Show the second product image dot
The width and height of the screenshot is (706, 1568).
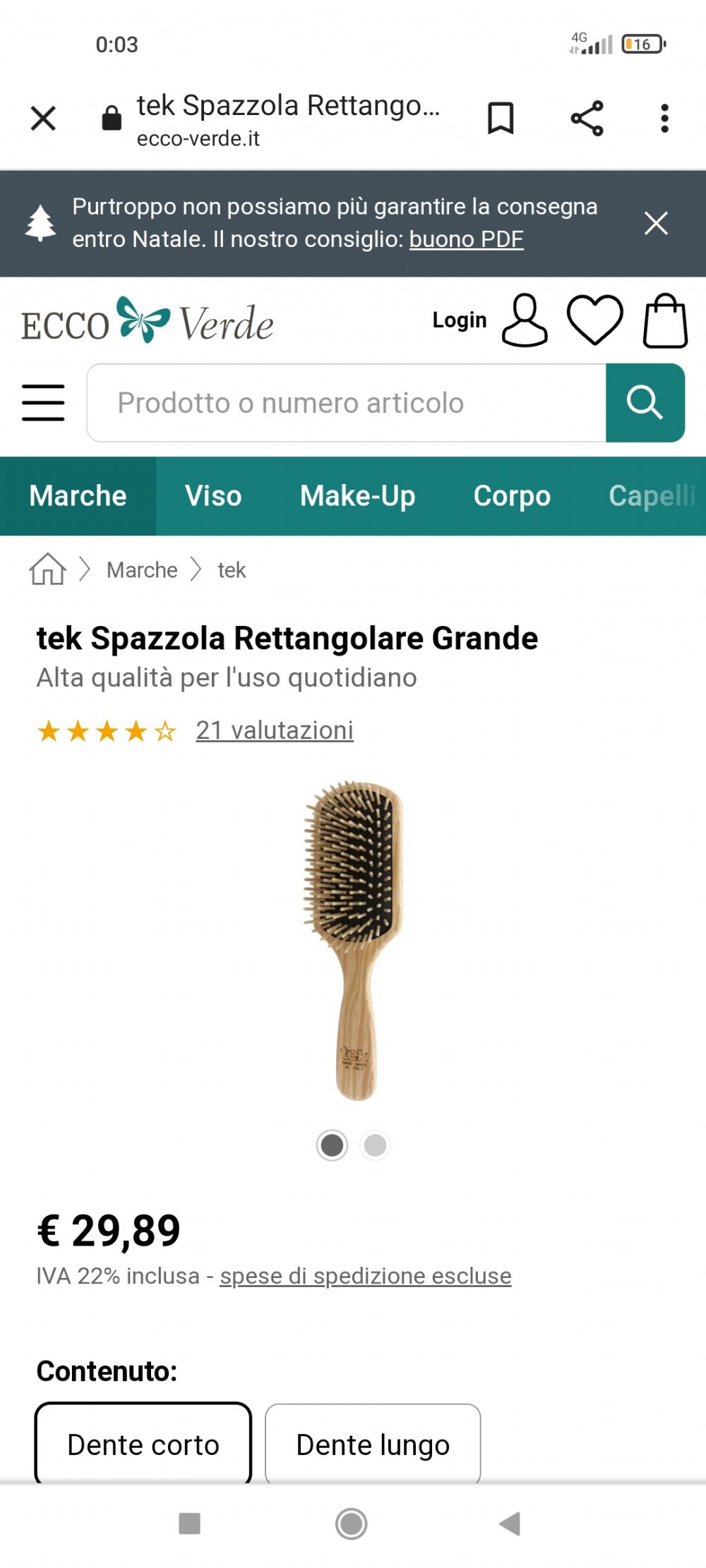375,1145
